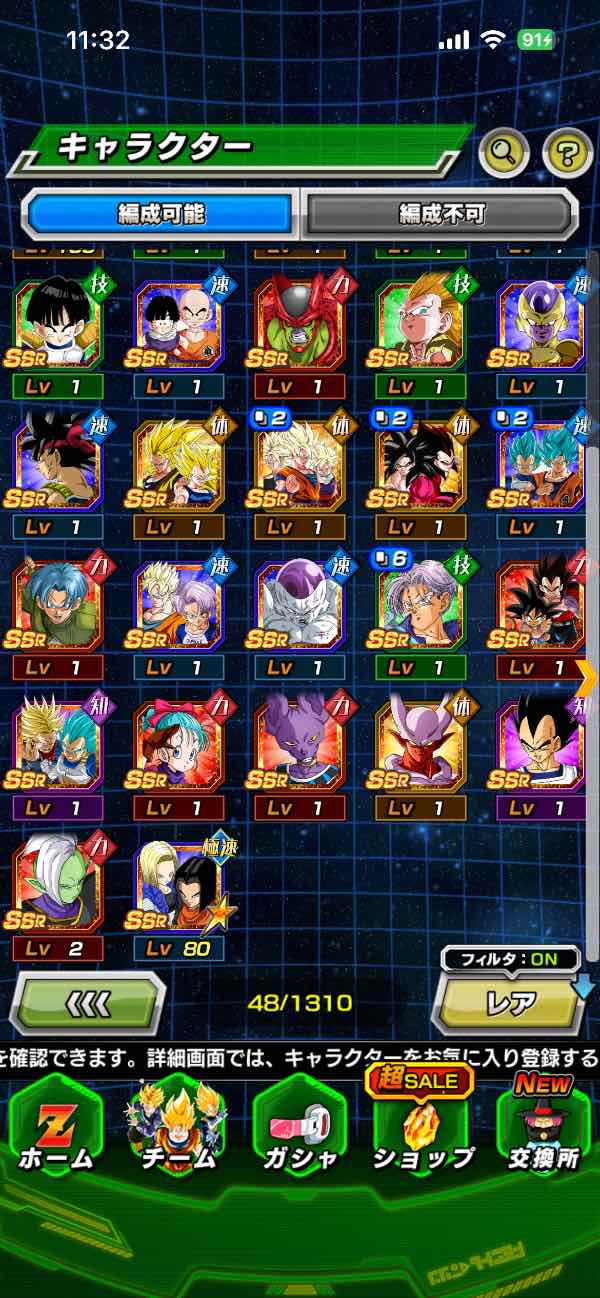Open the レア sort button
Screen dimensions: 600x1298
tap(510, 1002)
